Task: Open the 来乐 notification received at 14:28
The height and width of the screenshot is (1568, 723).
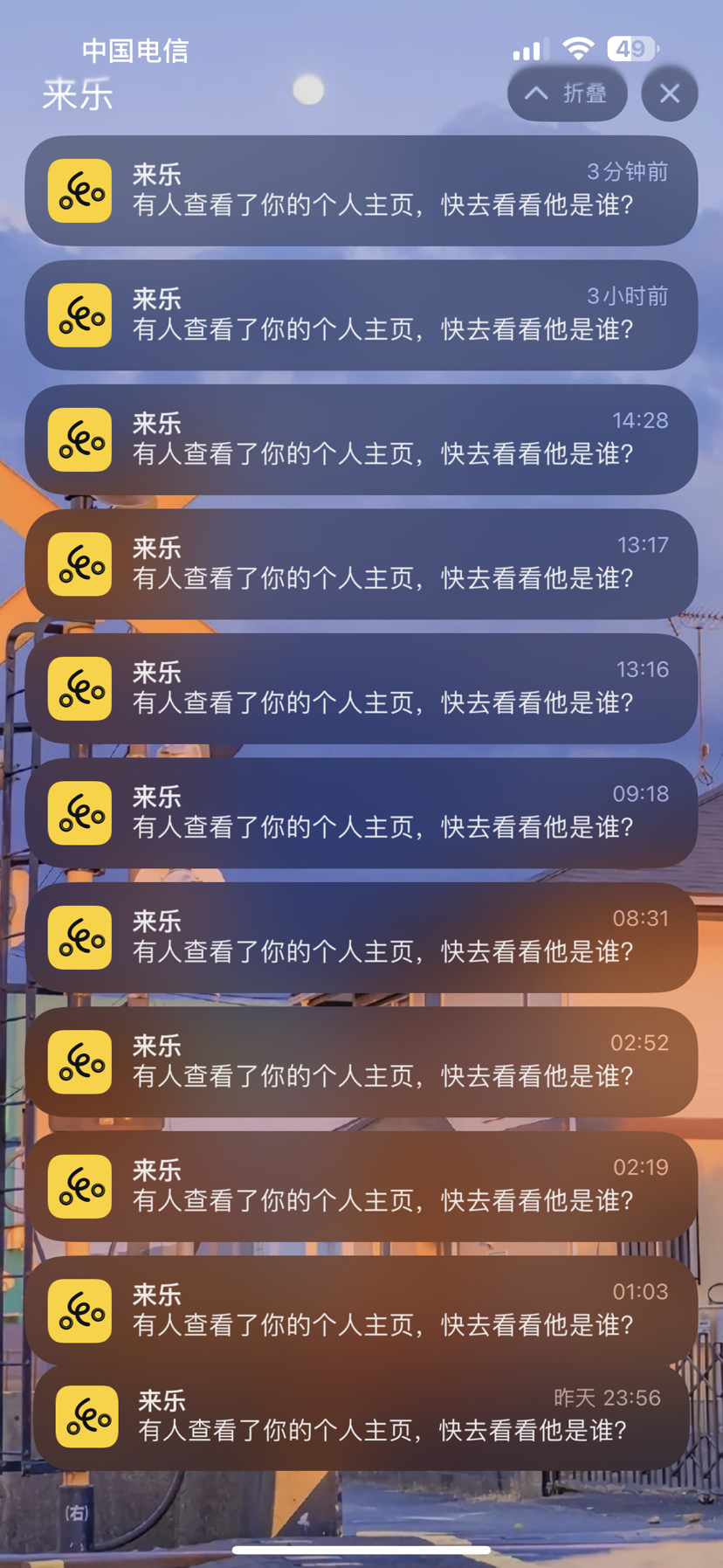Action: (x=361, y=439)
